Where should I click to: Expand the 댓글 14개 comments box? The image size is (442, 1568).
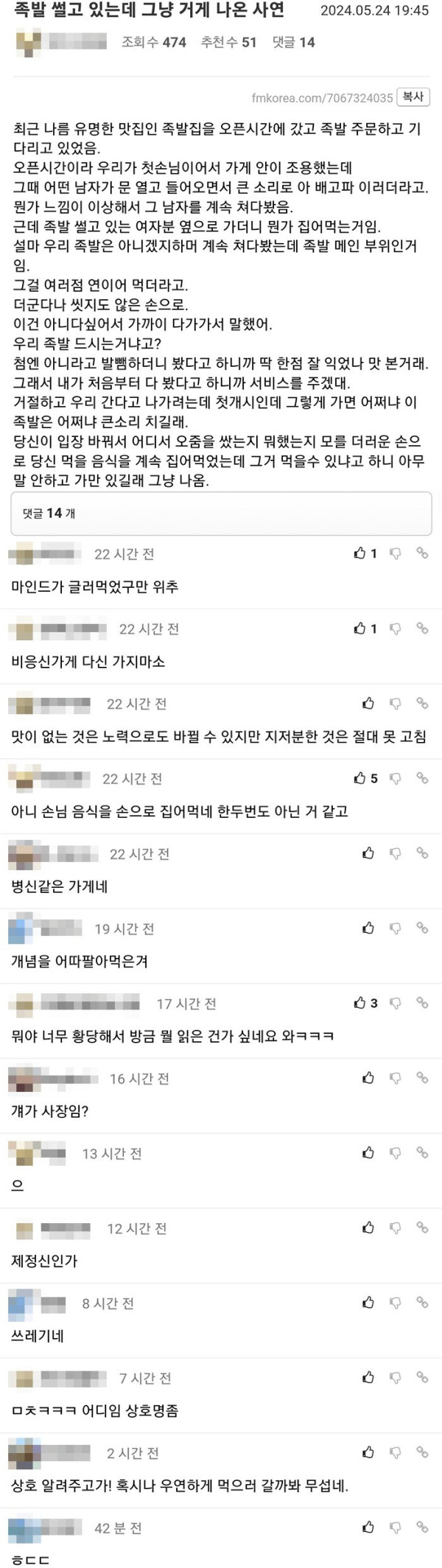click(221, 513)
